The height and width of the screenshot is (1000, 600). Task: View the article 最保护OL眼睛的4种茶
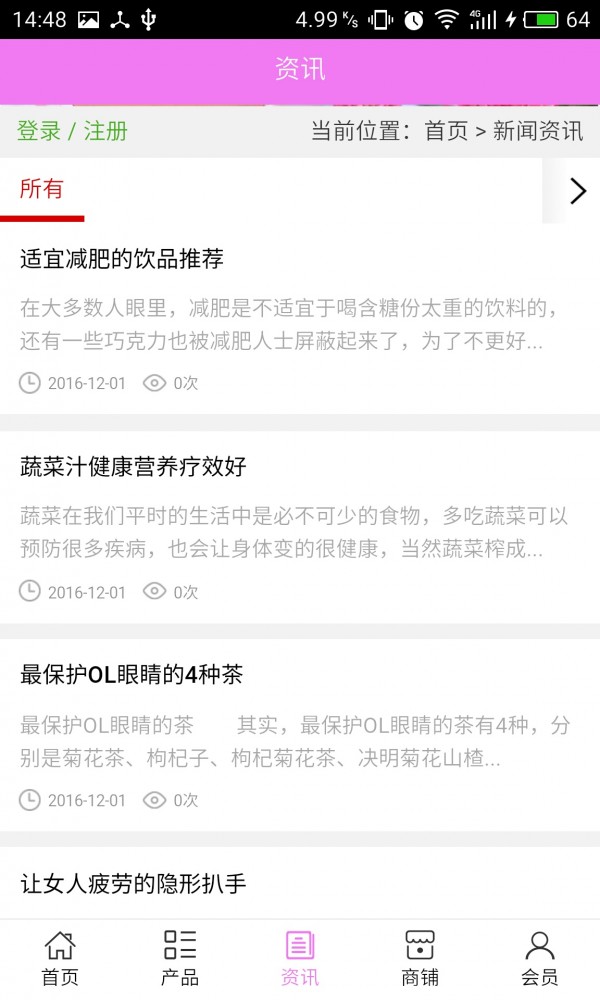point(131,675)
